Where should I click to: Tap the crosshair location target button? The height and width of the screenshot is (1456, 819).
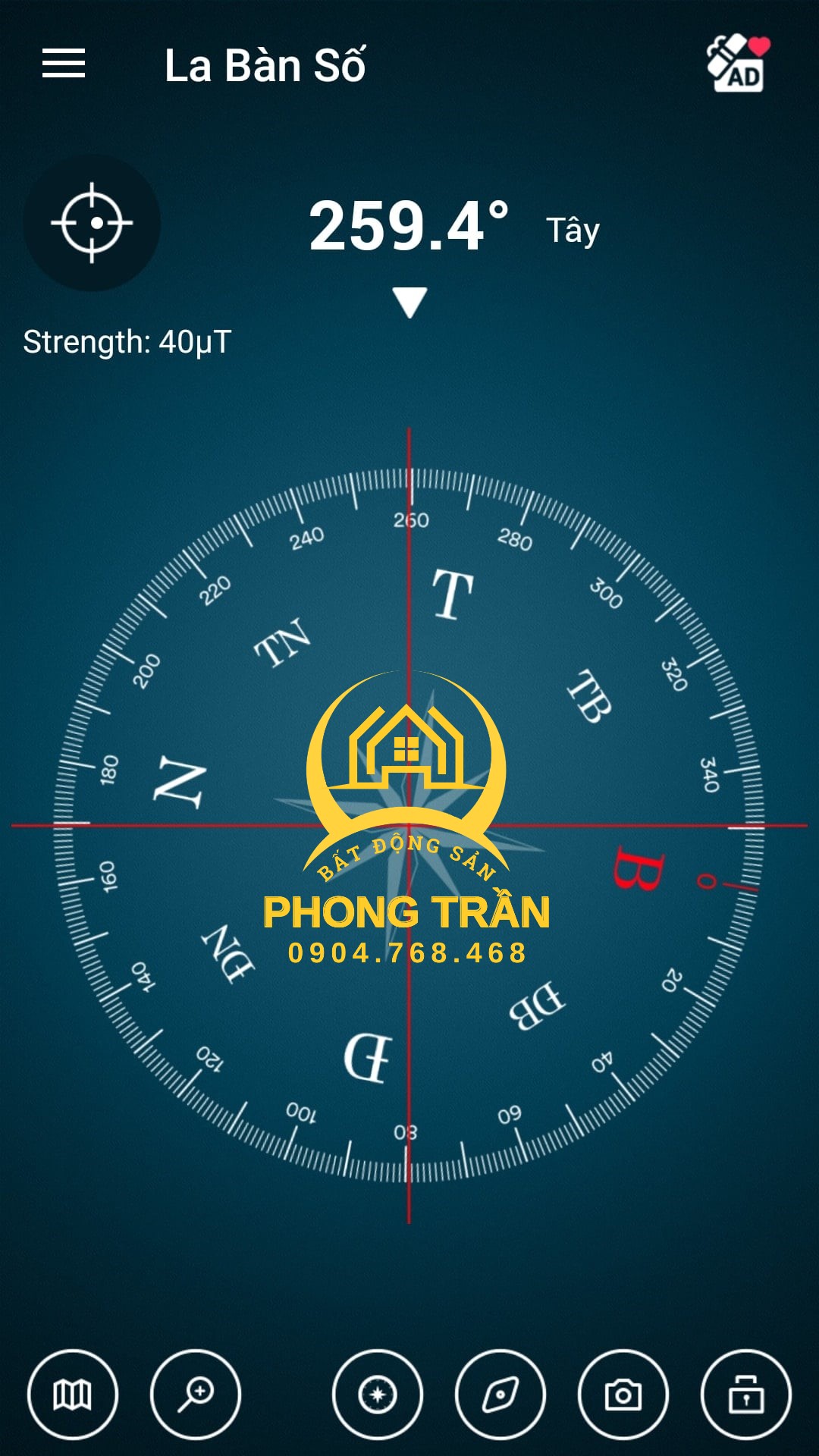click(x=92, y=223)
